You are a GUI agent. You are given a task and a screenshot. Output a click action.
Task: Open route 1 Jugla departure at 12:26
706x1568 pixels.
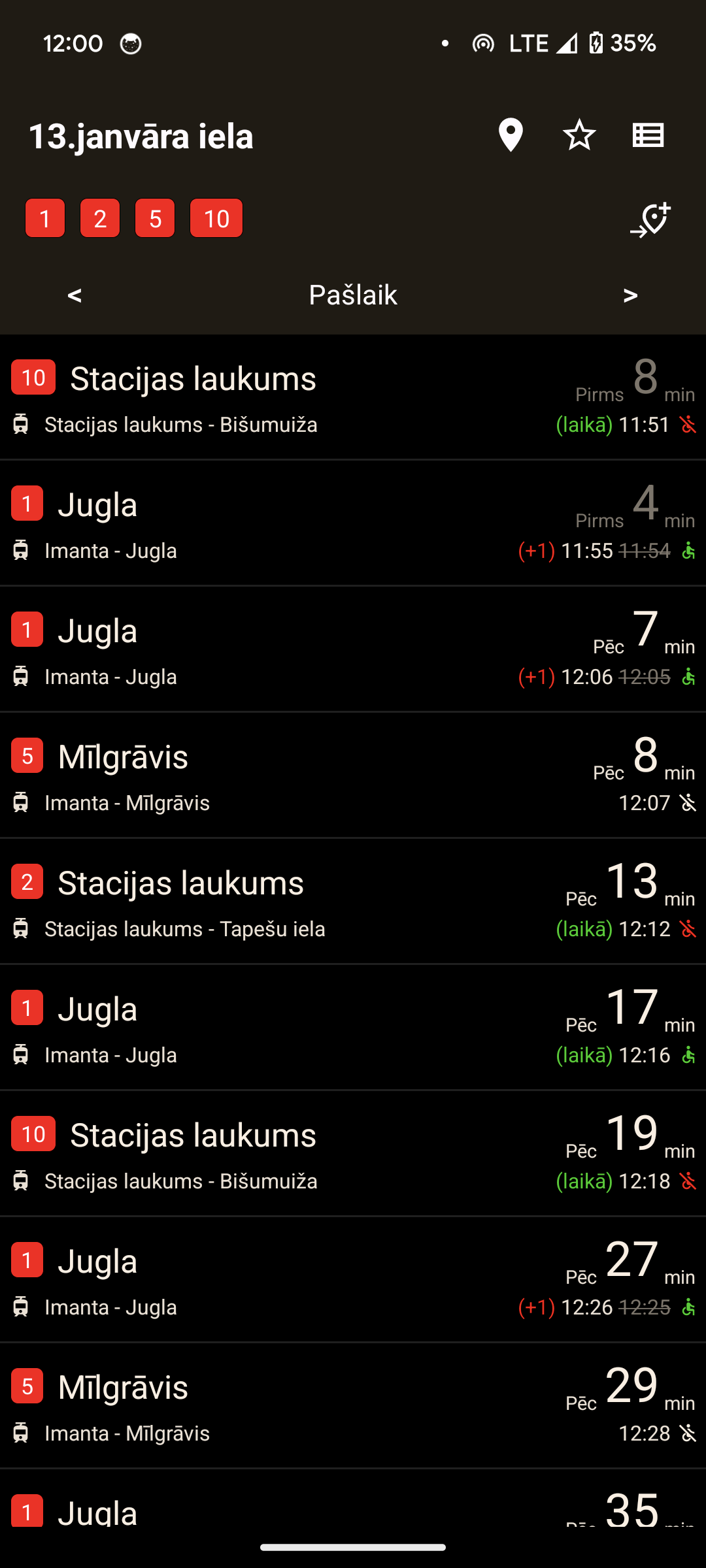coord(353,1280)
